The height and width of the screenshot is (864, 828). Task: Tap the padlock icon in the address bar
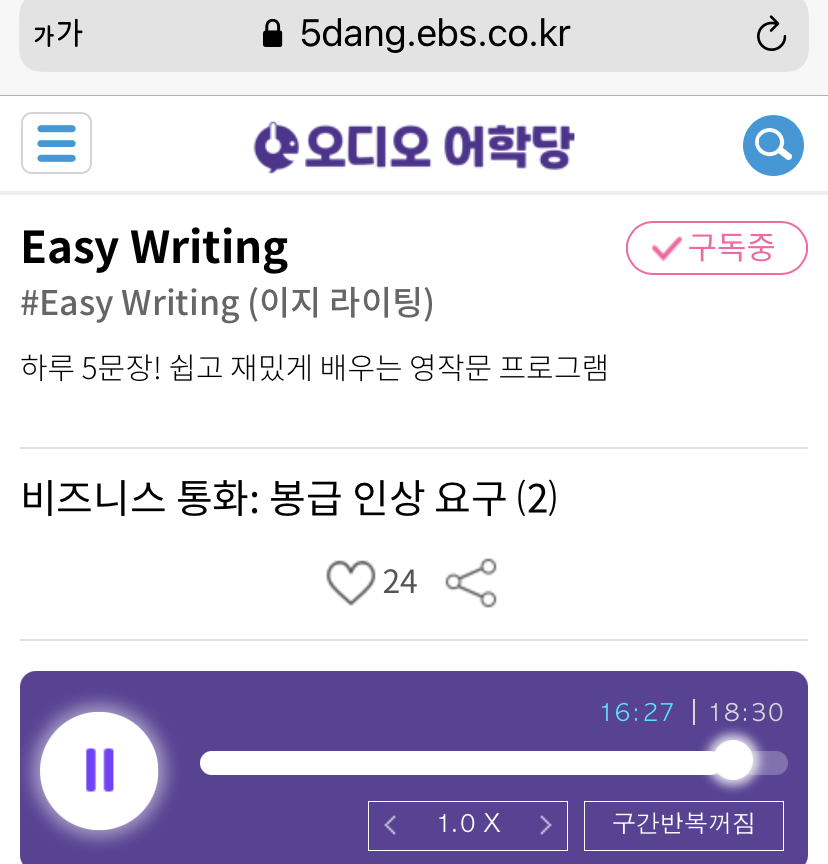(x=270, y=33)
